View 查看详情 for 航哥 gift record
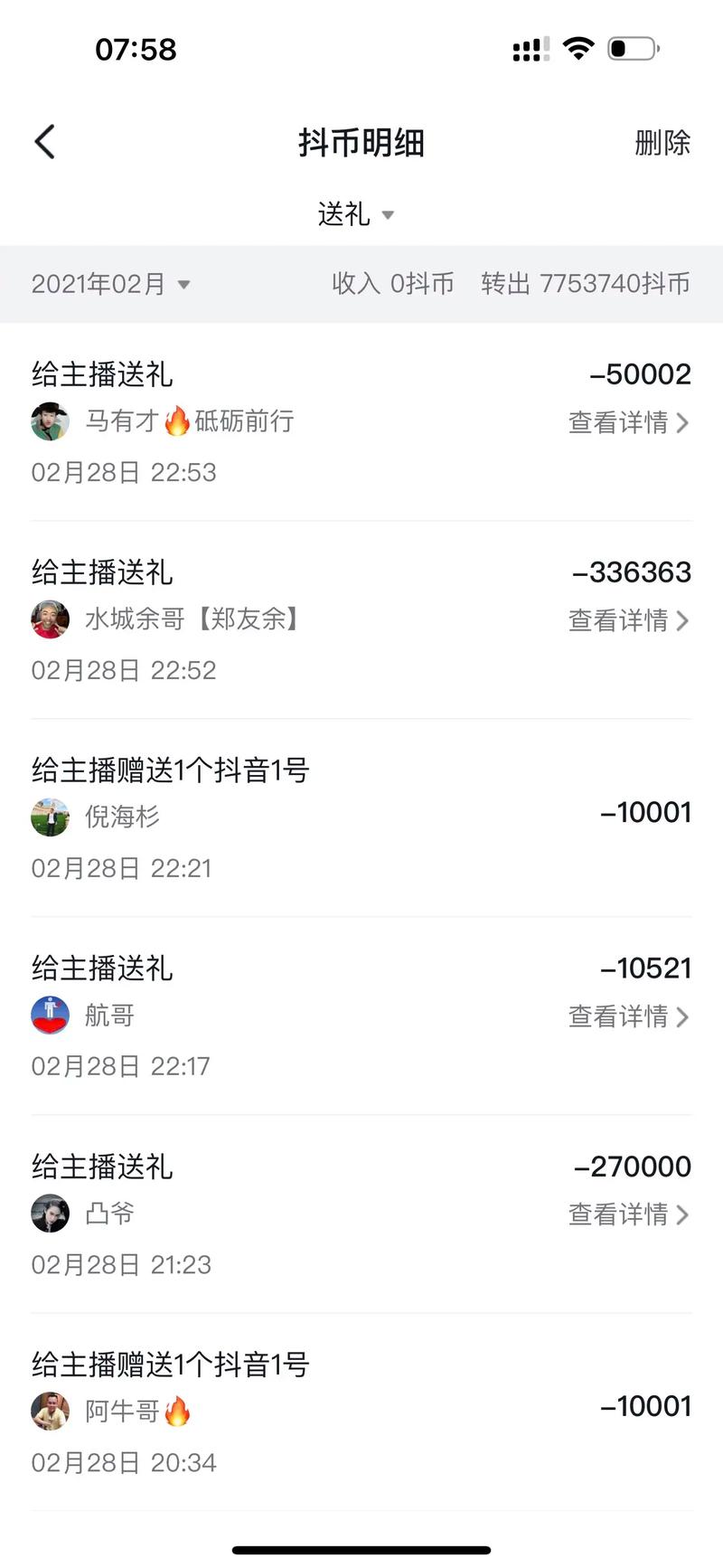The image size is (723, 1568). pos(628,1016)
